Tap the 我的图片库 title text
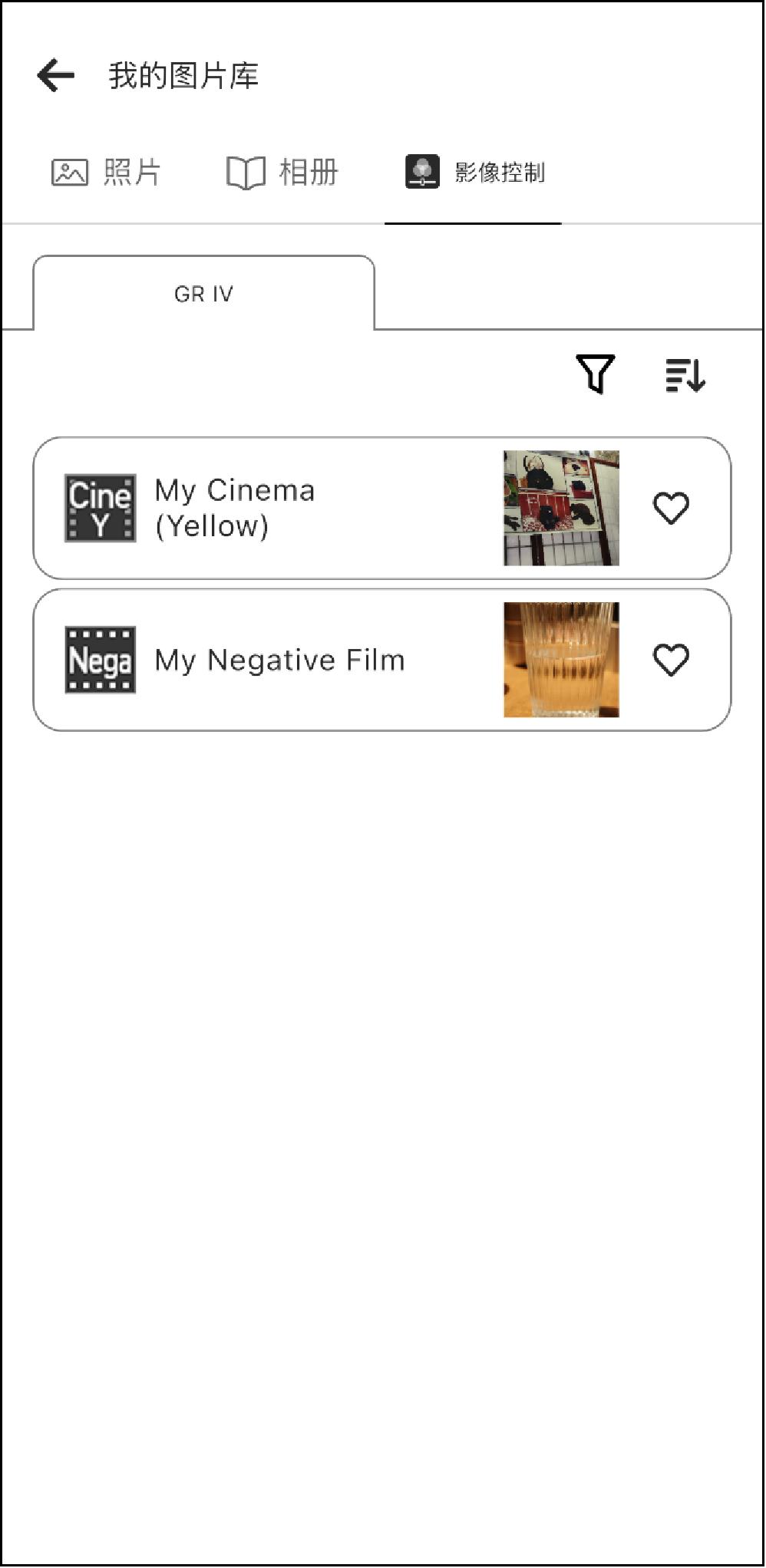This screenshot has height=1568, width=766. coord(183,75)
